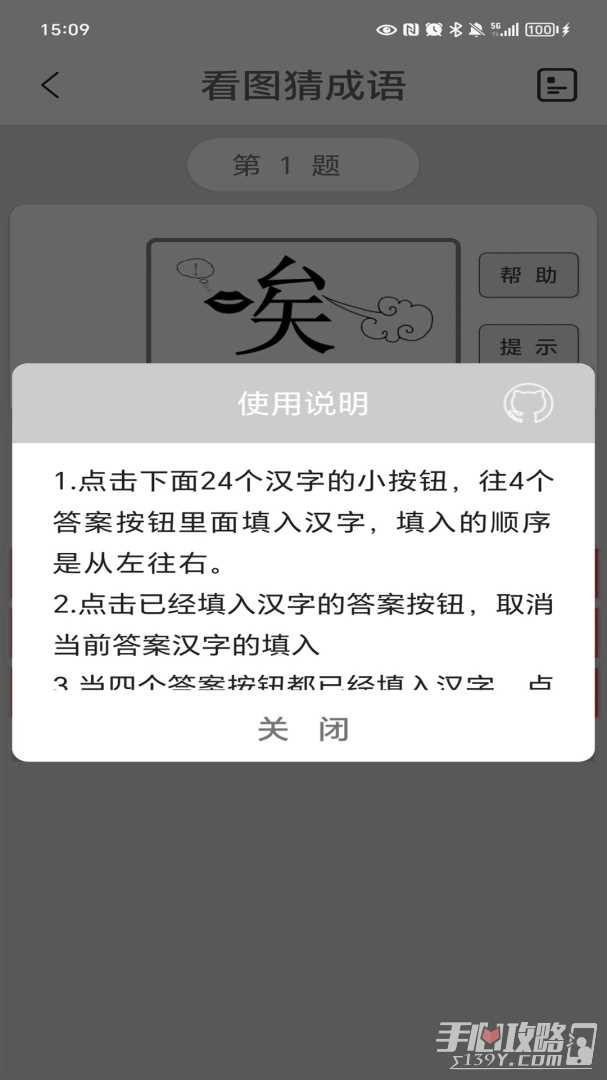Select the 第 1 题 level chip

click(303, 165)
